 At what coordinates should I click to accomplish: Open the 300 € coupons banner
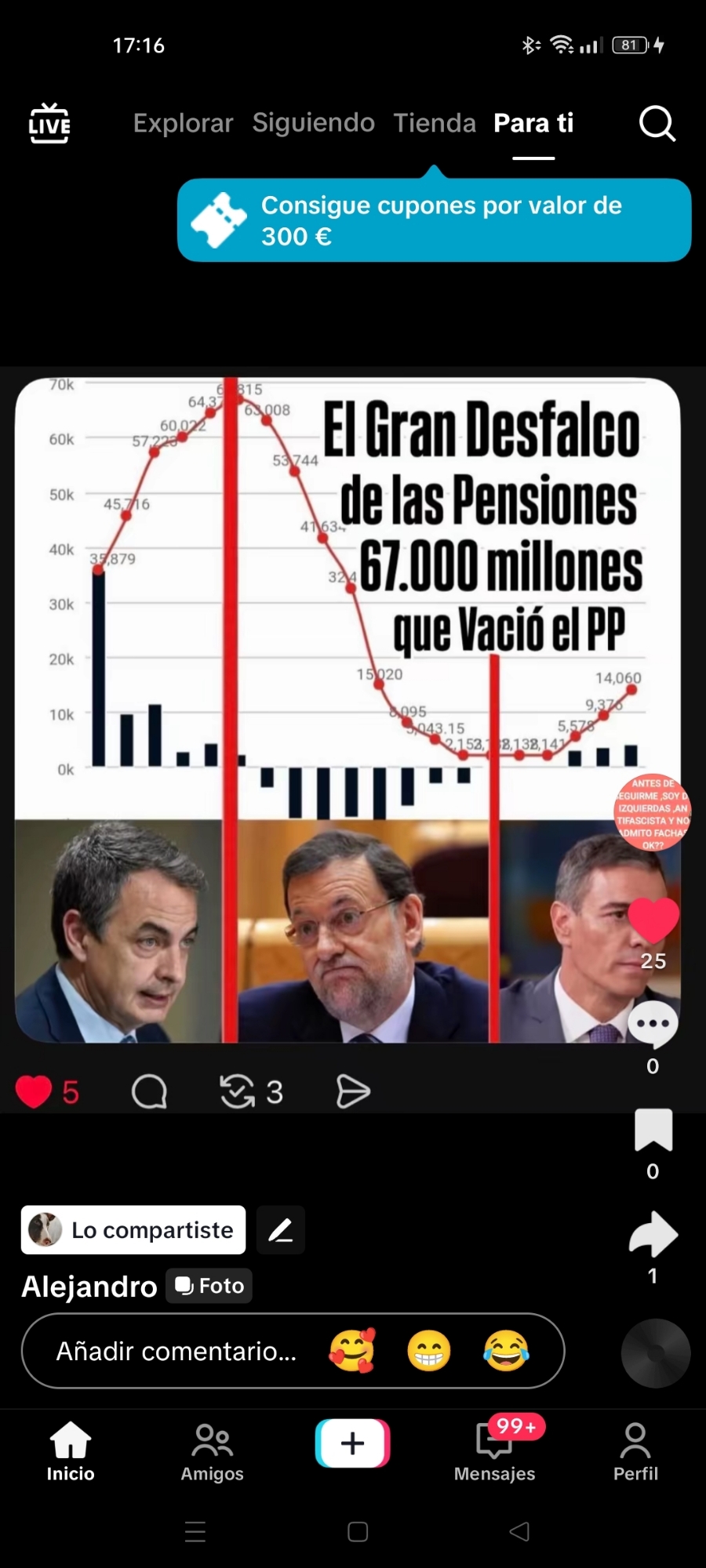[x=434, y=220]
